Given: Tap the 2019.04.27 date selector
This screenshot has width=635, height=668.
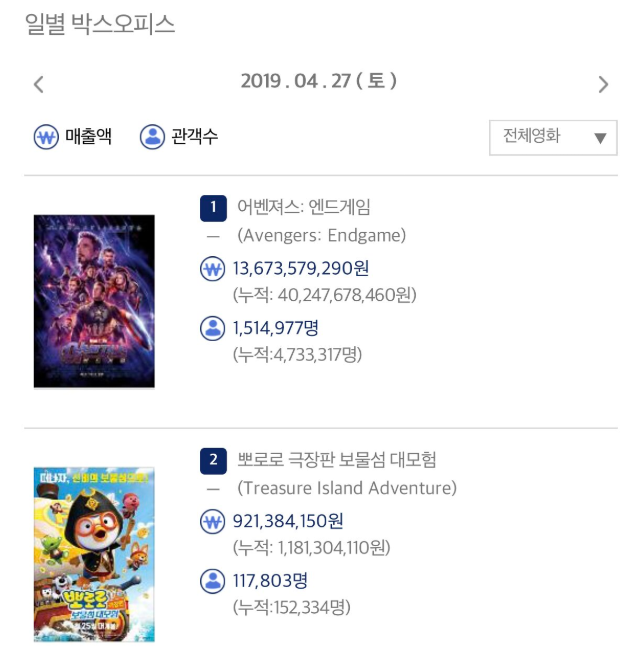Looking at the screenshot, I should (319, 81).
